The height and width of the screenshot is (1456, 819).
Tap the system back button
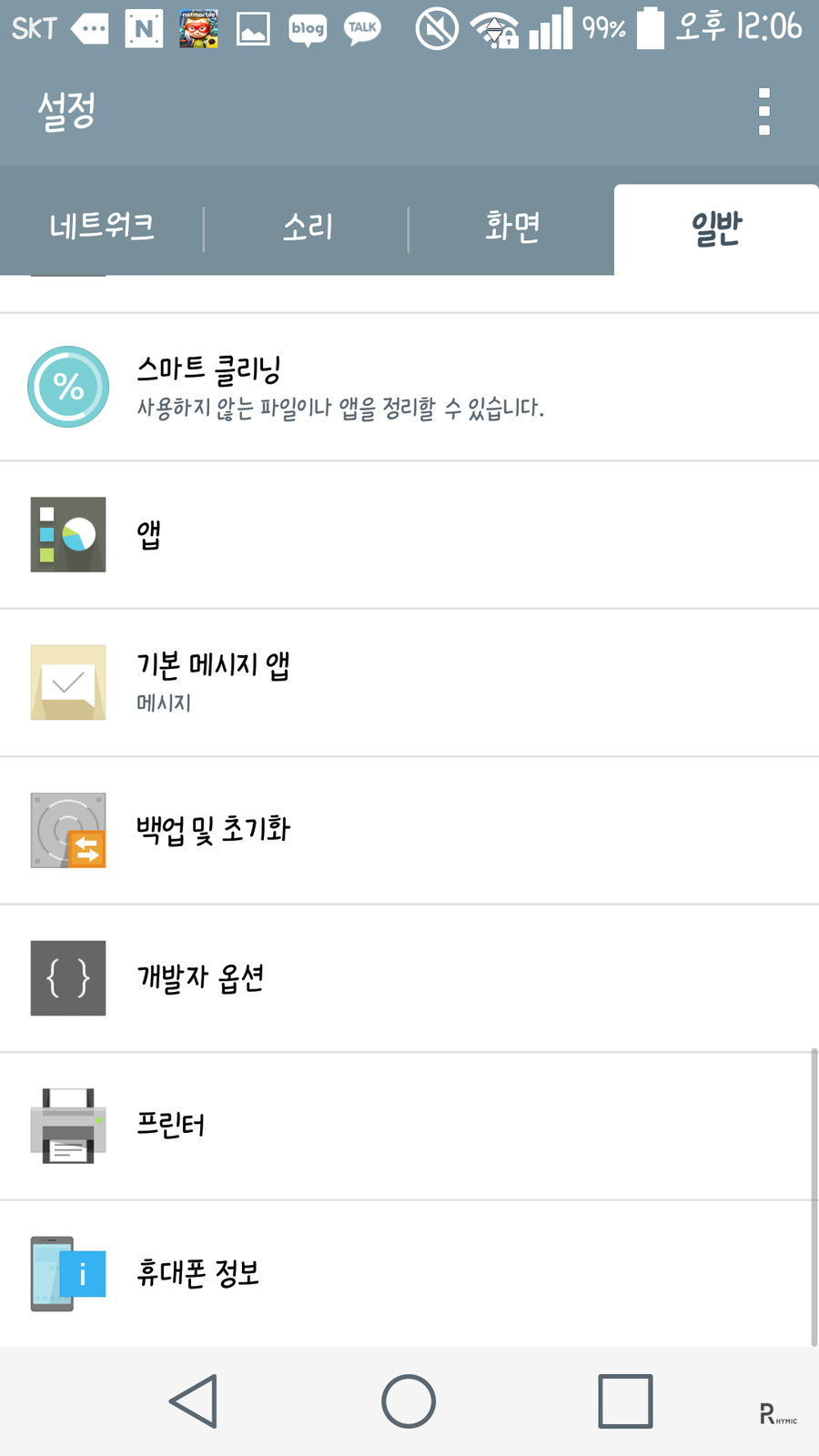click(x=194, y=1401)
